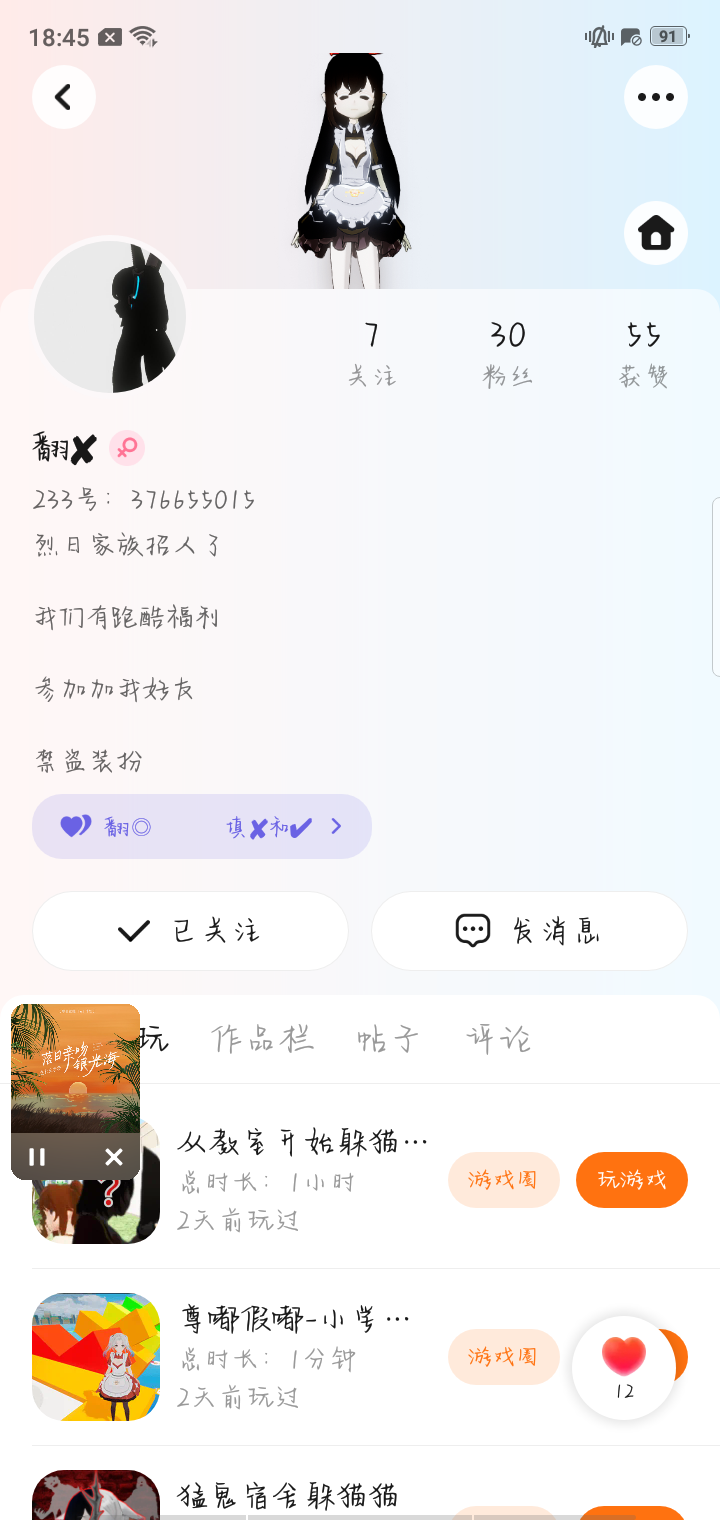Open the profile avatar picture

point(110,316)
